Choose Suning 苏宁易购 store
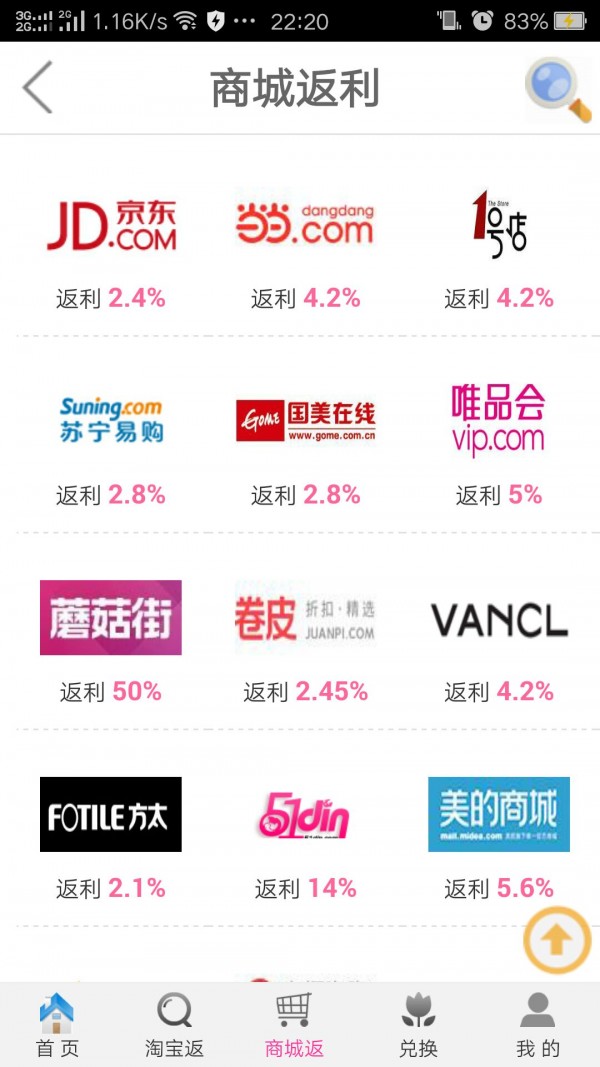The image size is (600, 1067). click(x=111, y=421)
